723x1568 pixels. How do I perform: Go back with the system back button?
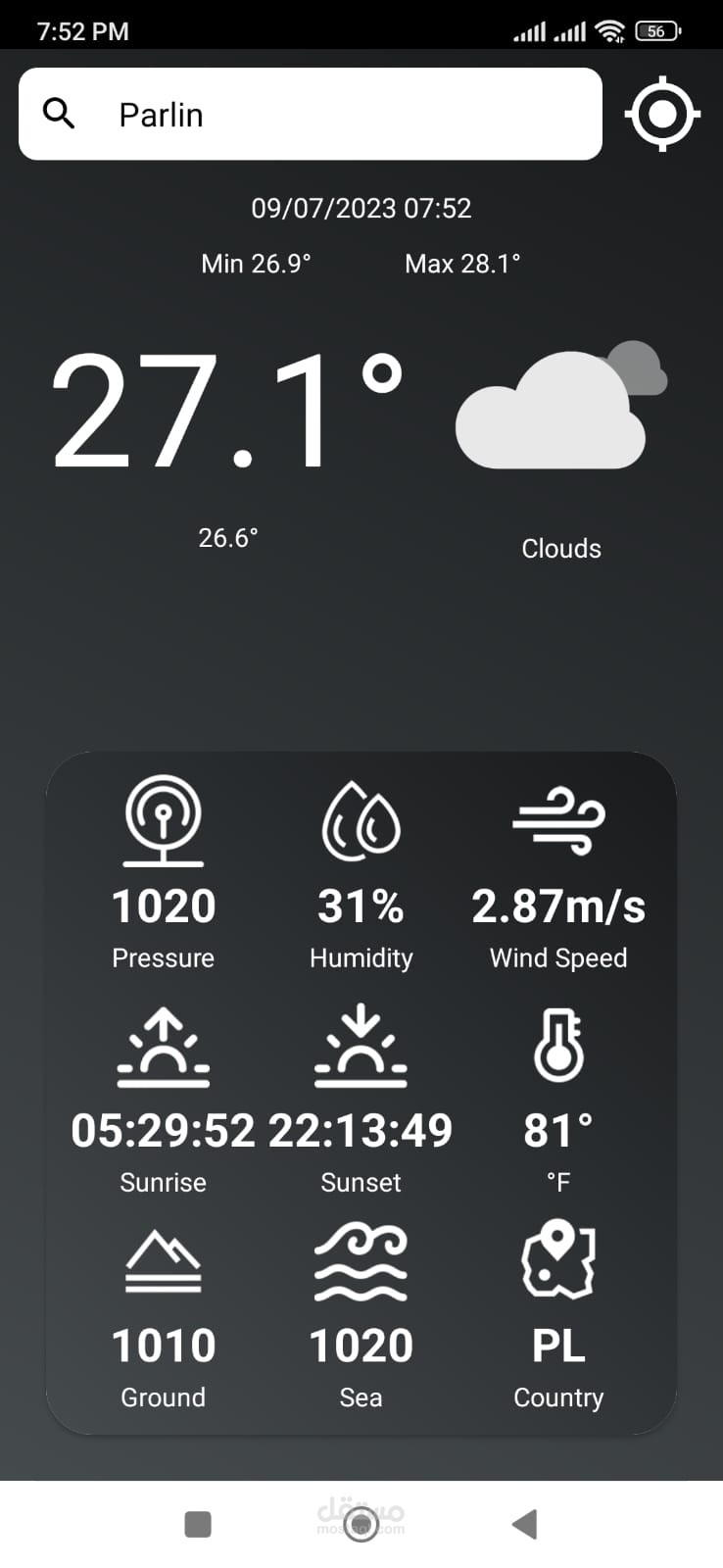(525, 1524)
